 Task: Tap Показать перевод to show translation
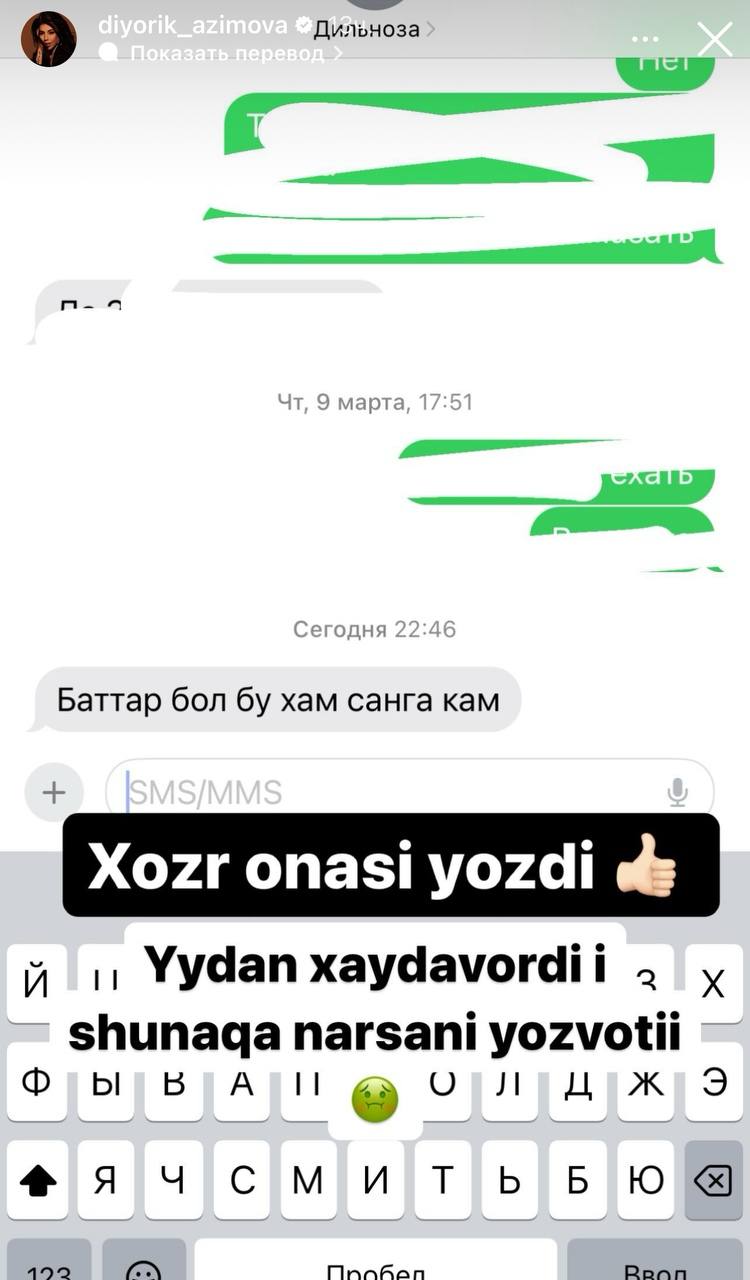tap(226, 54)
